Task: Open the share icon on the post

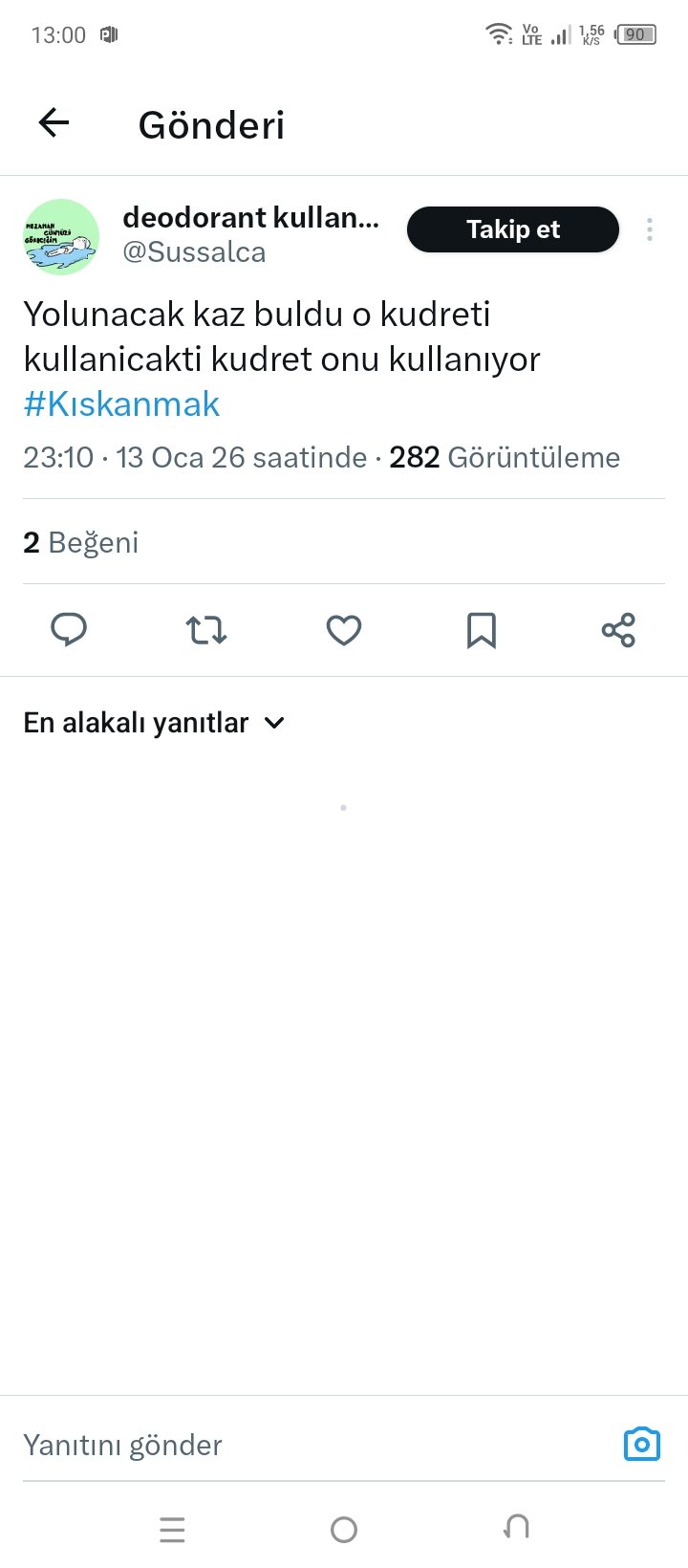Action: coord(617,630)
